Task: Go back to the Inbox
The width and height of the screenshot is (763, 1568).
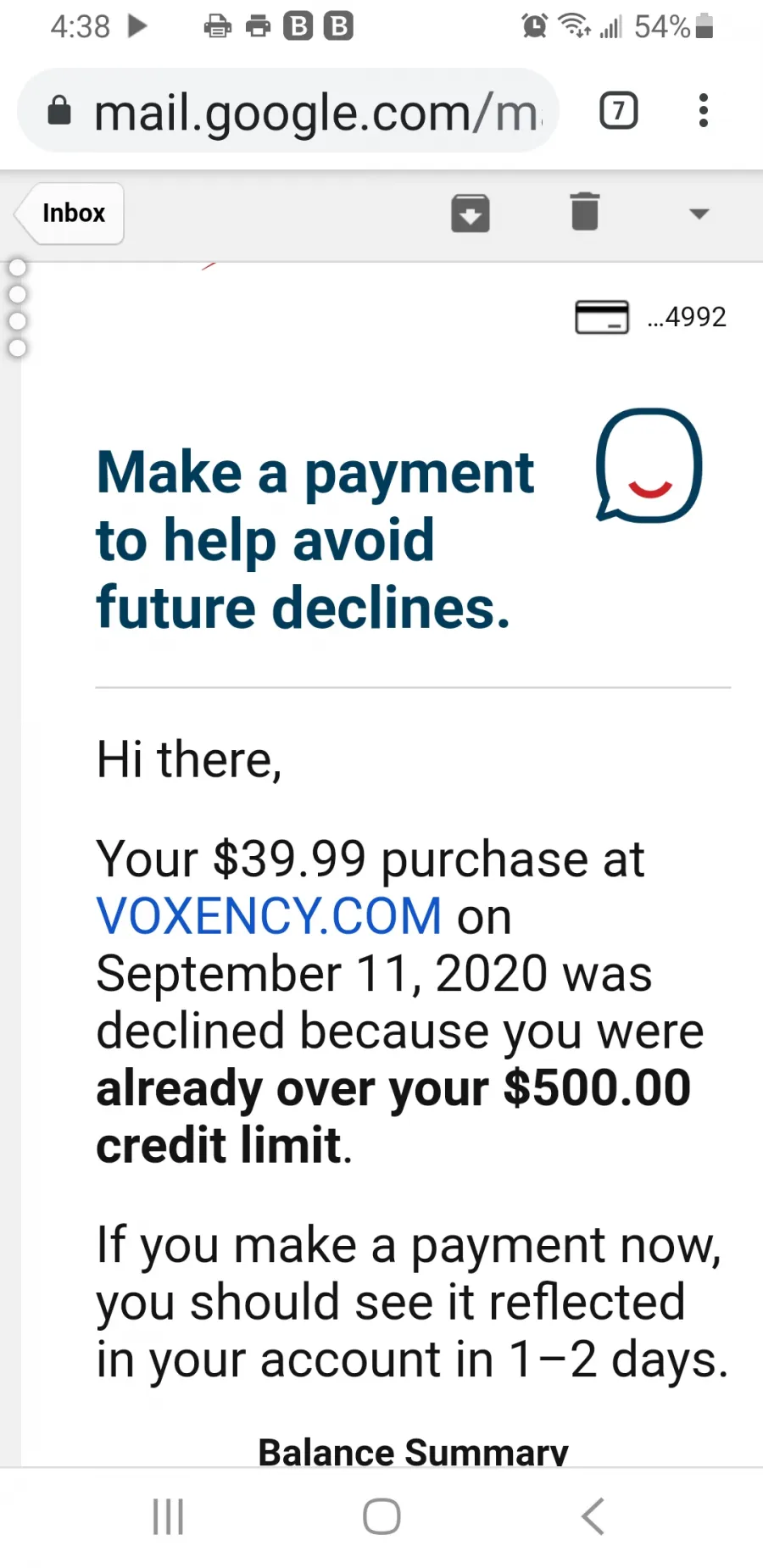Action: click(x=70, y=213)
